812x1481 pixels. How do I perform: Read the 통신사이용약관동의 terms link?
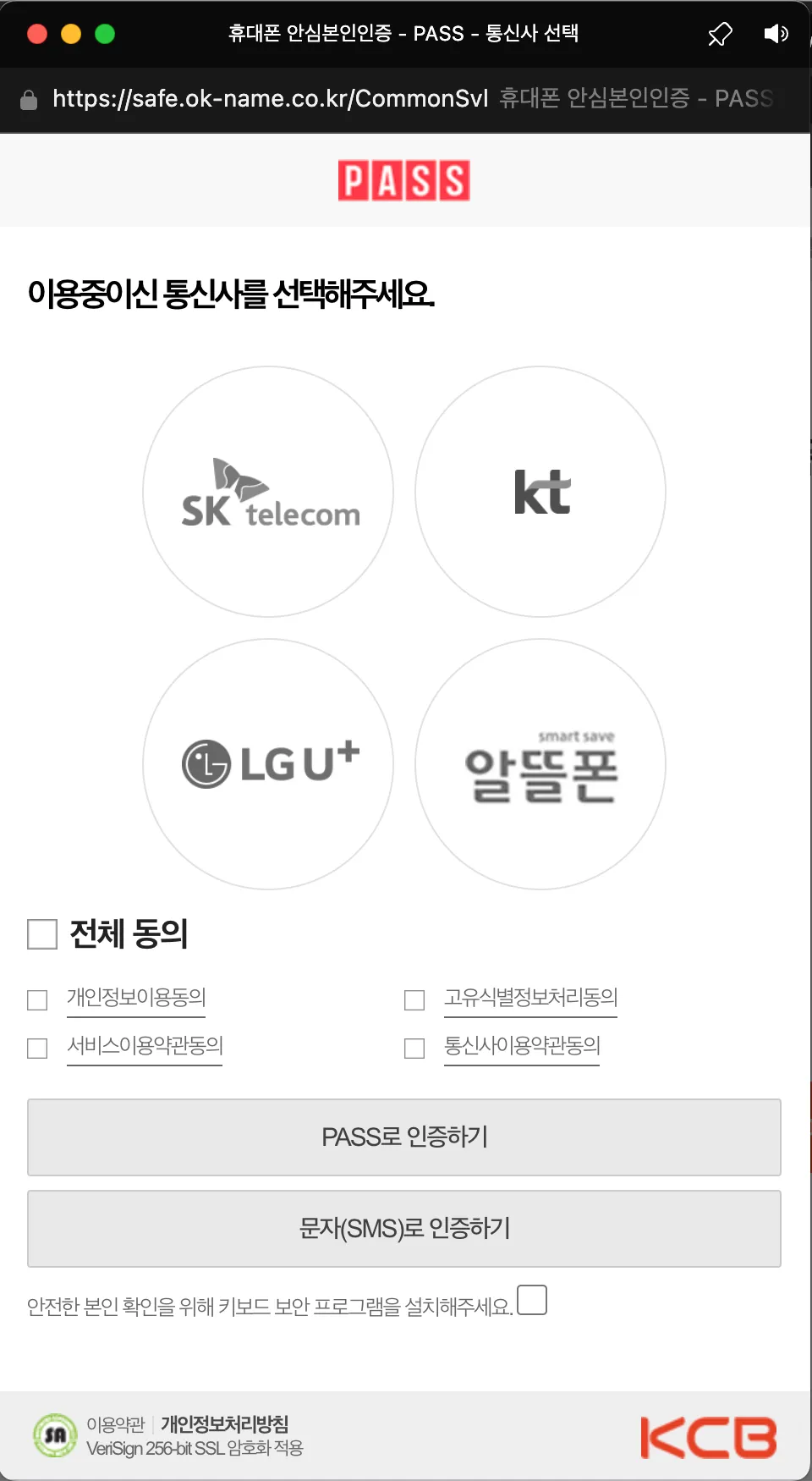pyautogui.click(x=522, y=1046)
